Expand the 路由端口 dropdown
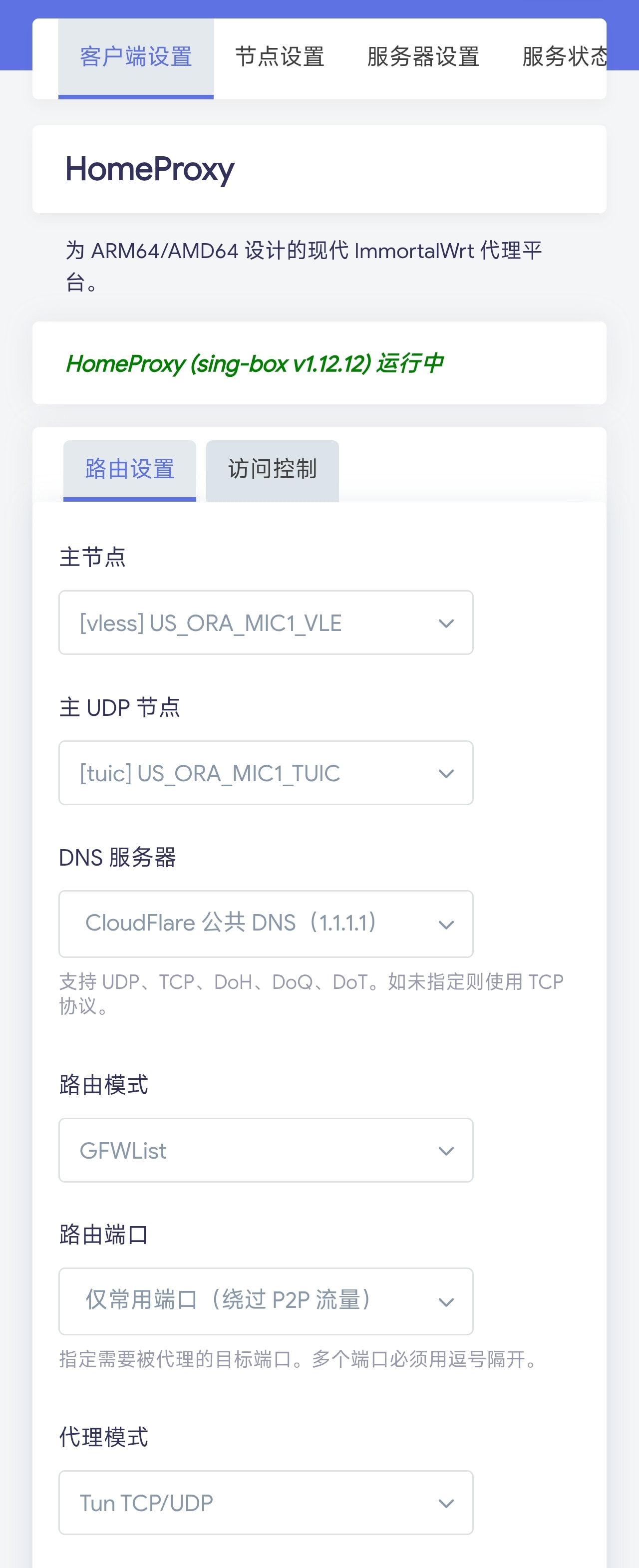Viewport: 639px width, 1568px height. [x=266, y=1301]
